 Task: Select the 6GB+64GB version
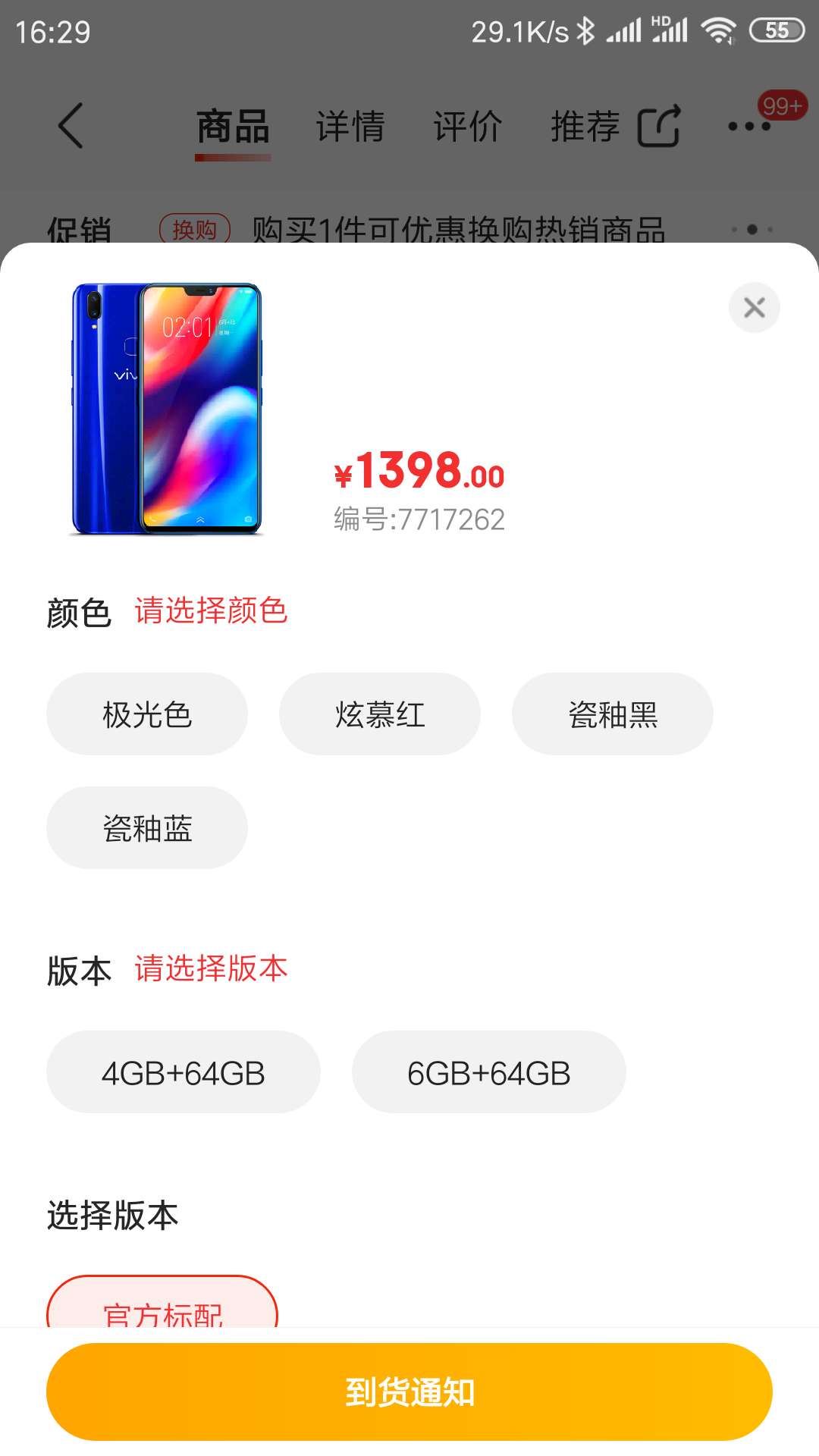point(488,1072)
